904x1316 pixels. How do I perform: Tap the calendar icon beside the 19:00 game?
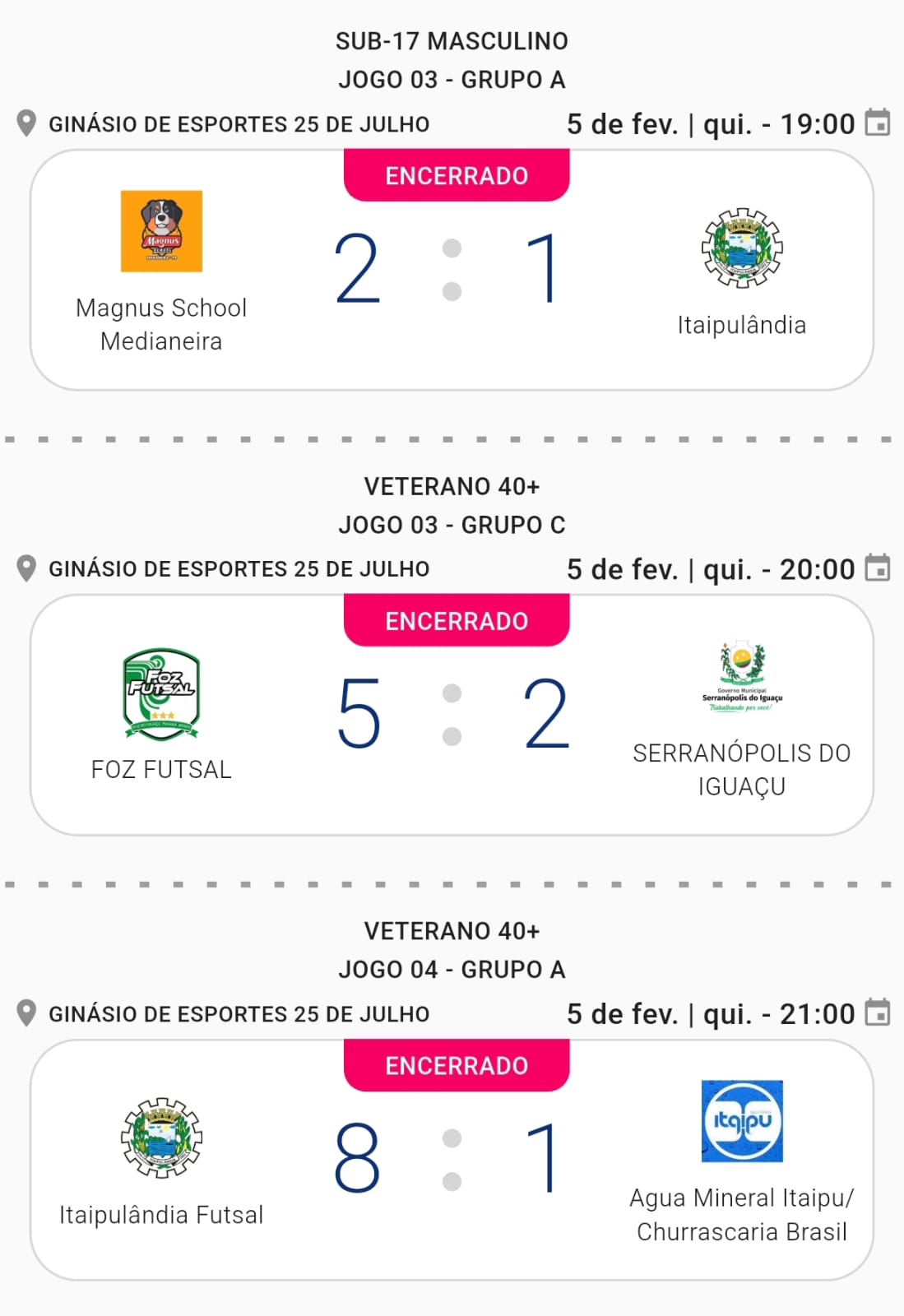click(x=878, y=123)
